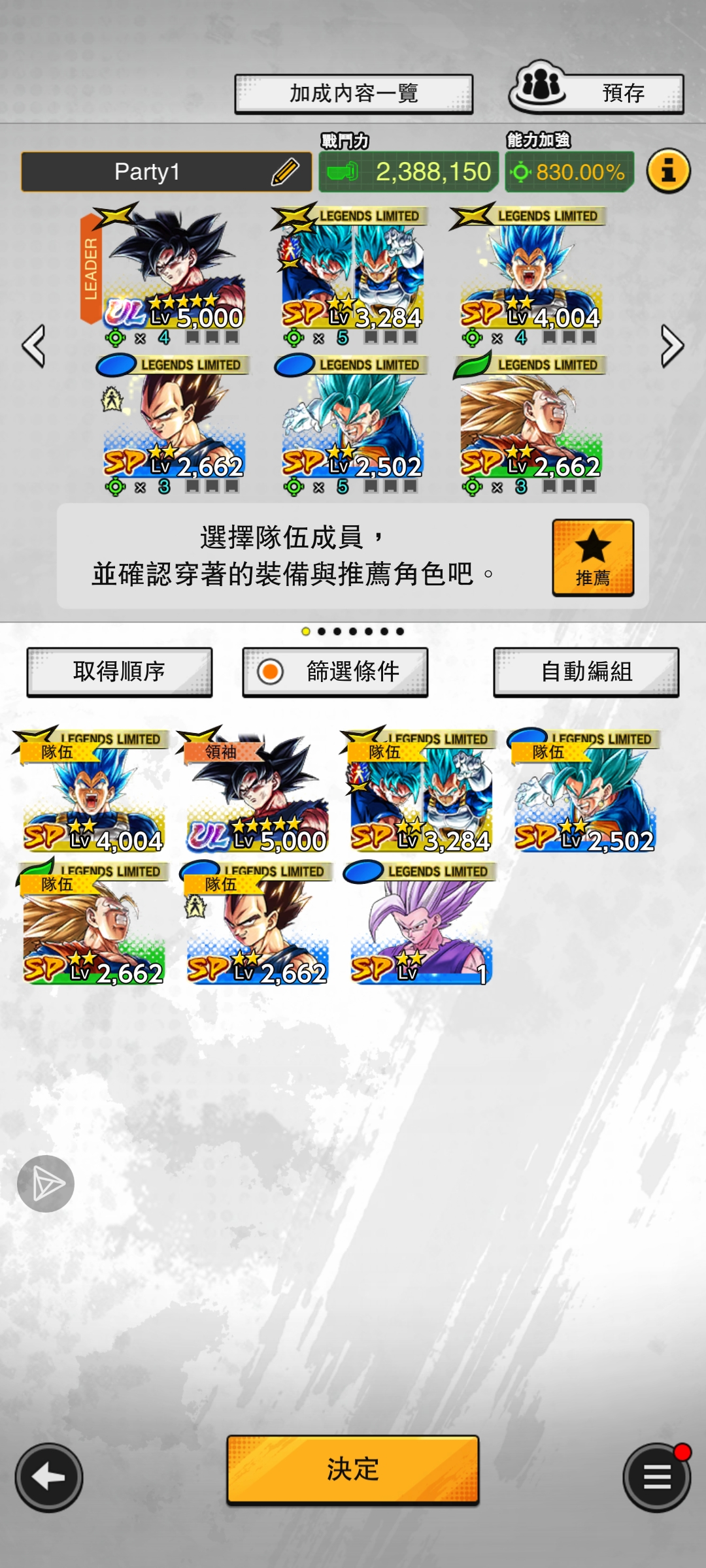Confirm with the 決定 button
The width and height of the screenshot is (706, 1568).
pos(353,1469)
